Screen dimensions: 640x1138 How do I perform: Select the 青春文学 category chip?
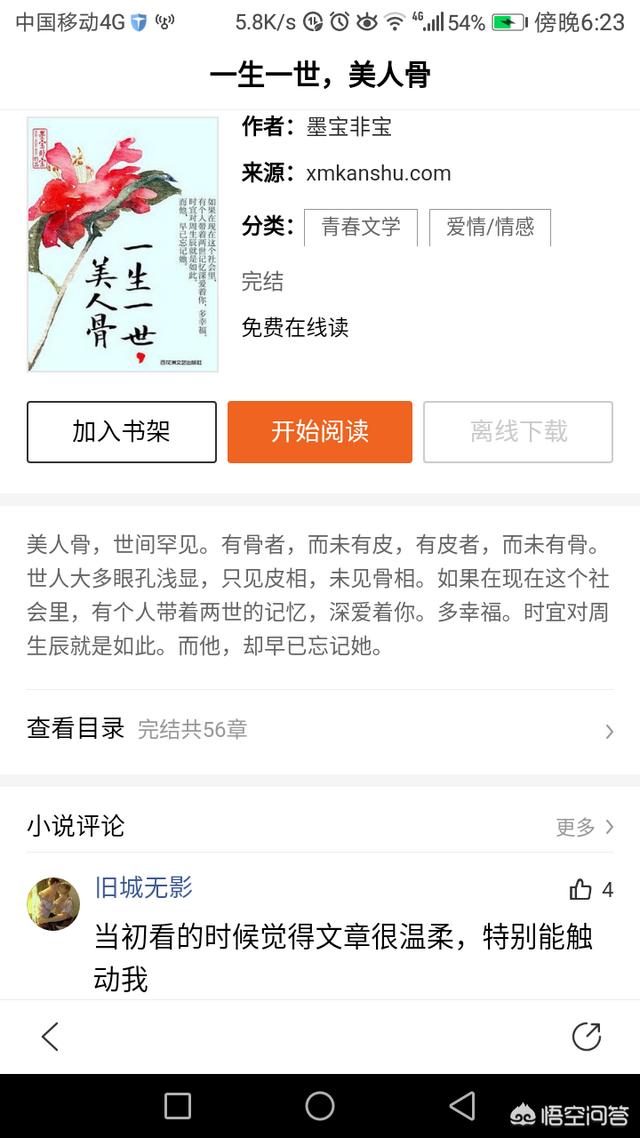point(361,227)
